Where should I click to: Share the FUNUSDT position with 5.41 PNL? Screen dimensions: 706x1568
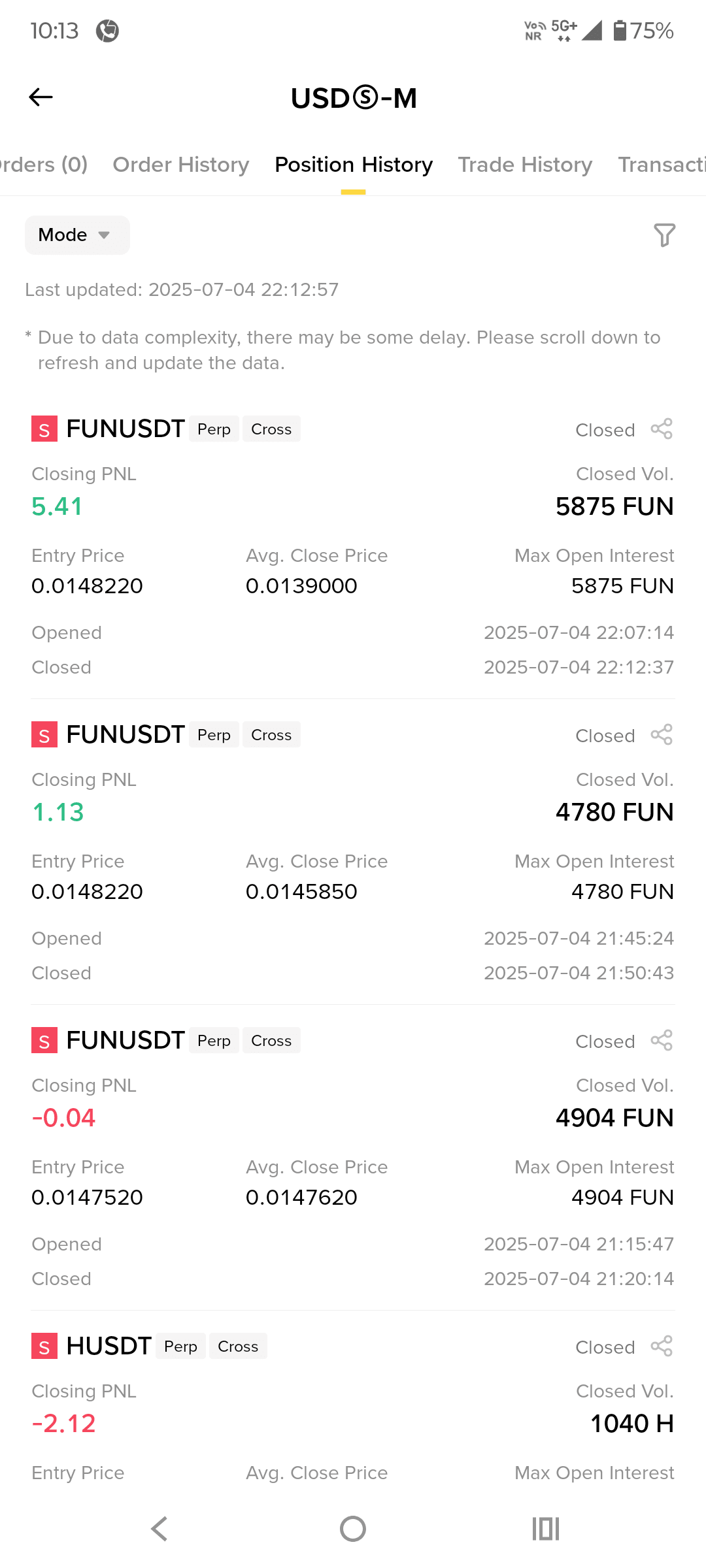(x=662, y=429)
